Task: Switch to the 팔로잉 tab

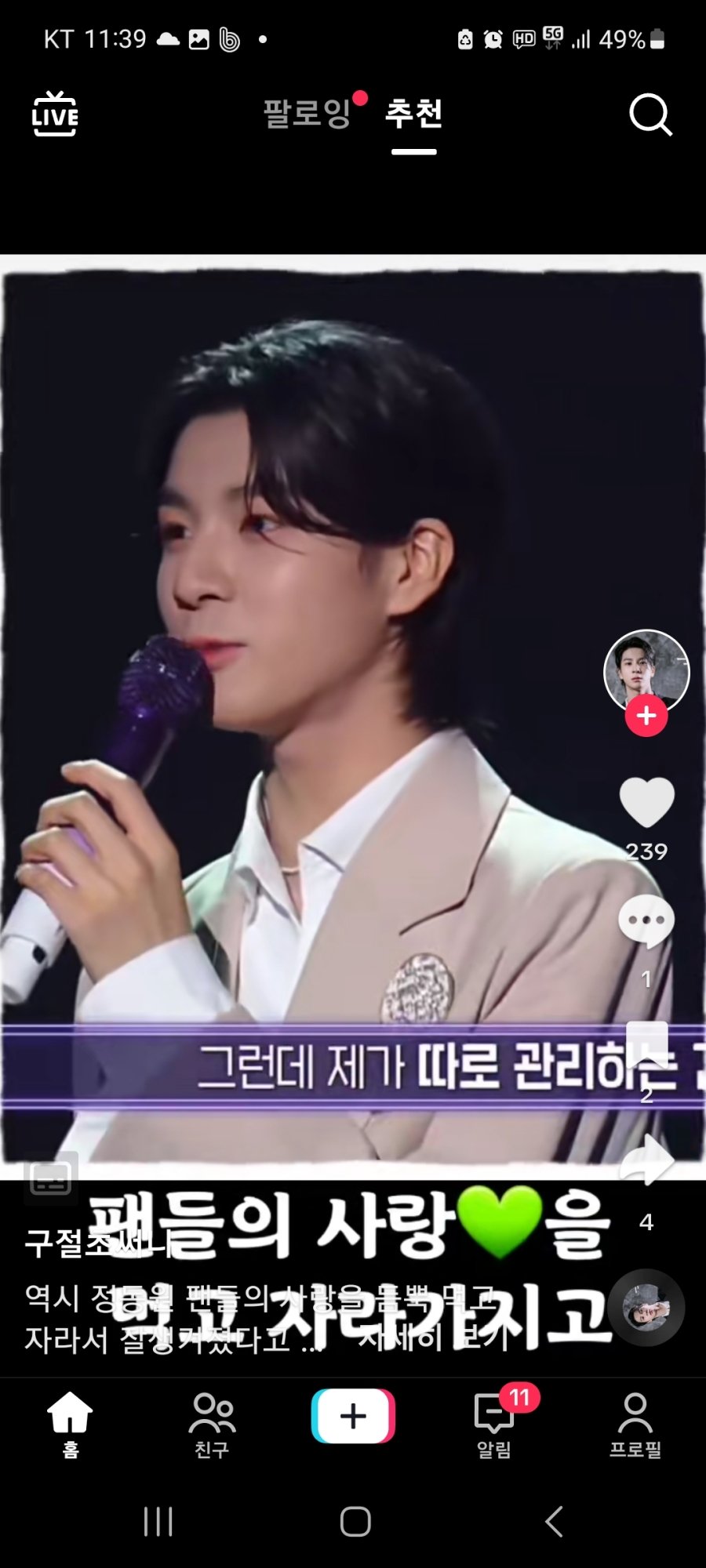Action: (x=308, y=114)
